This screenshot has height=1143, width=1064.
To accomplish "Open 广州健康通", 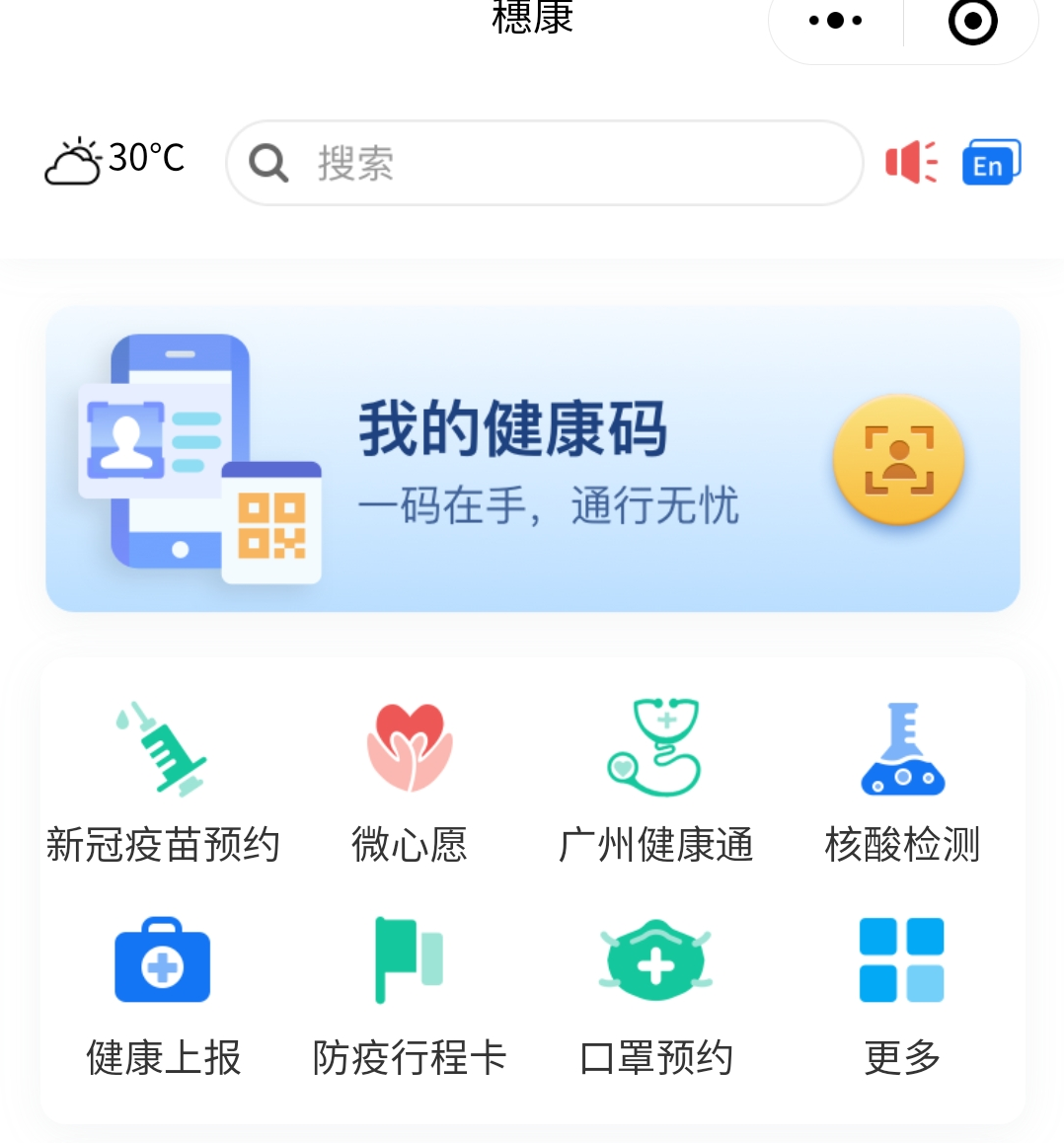I will [655, 782].
